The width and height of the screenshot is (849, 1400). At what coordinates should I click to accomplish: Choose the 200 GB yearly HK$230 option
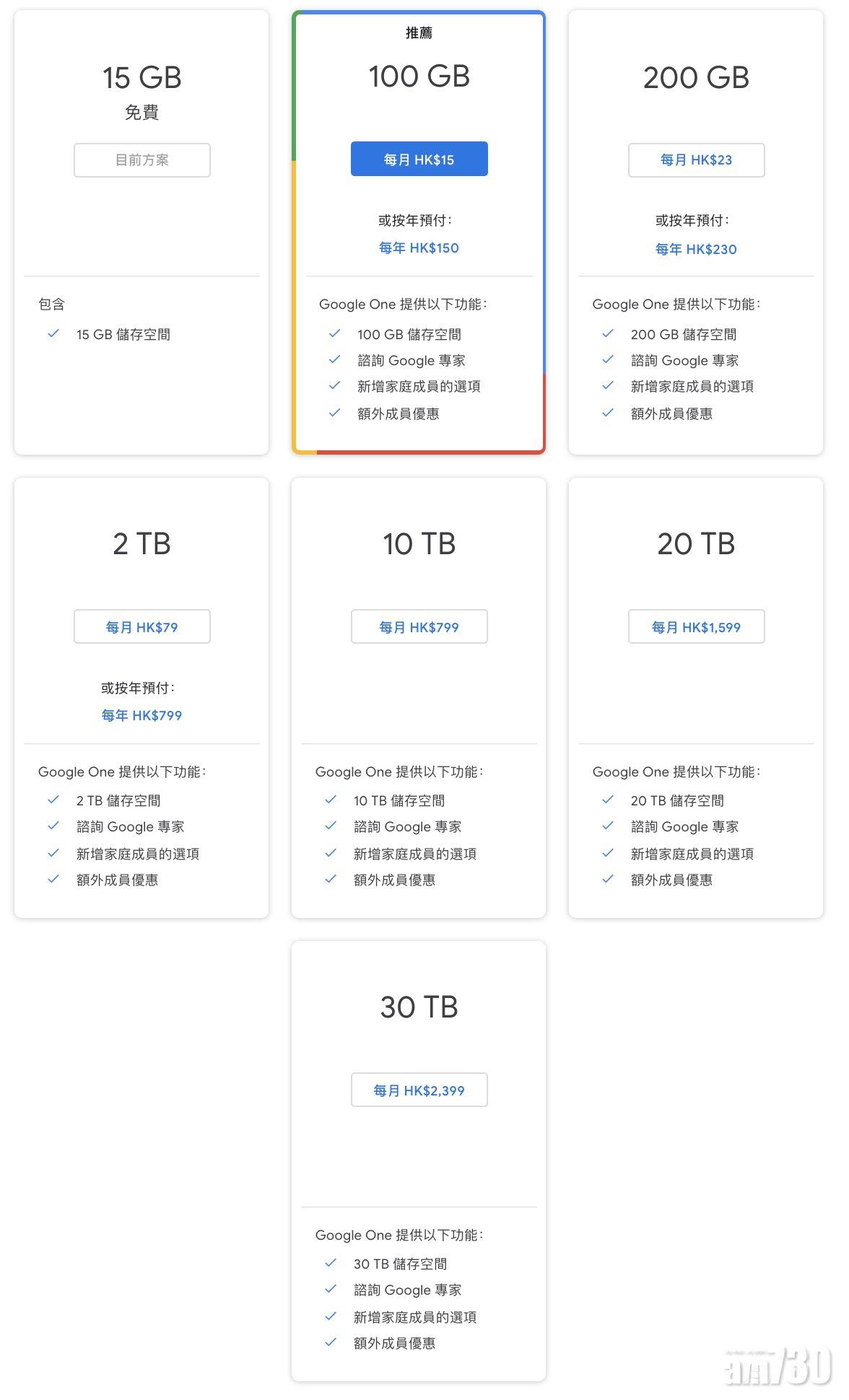pos(696,250)
